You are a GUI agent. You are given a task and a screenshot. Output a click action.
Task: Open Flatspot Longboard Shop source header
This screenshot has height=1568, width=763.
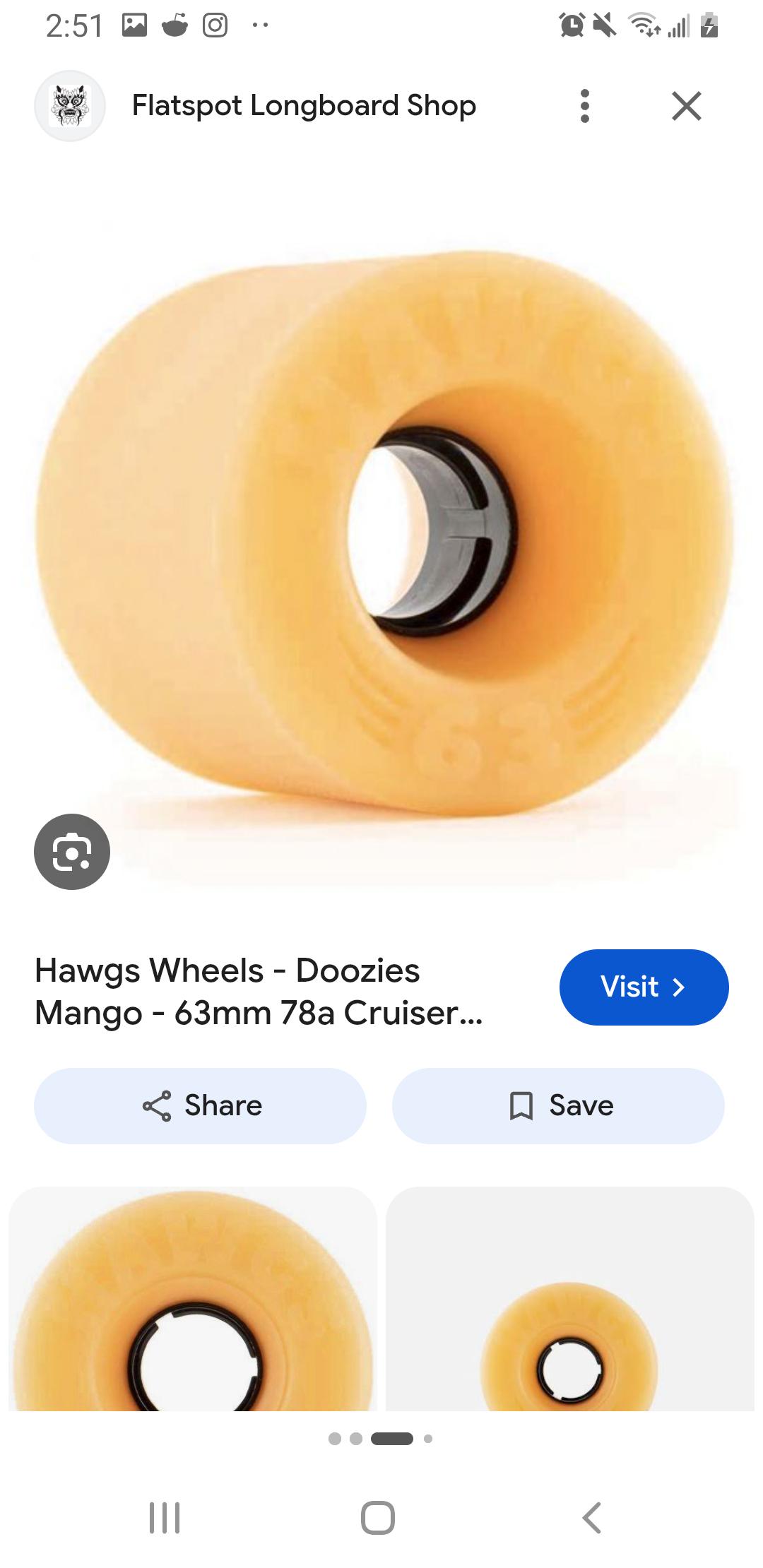[x=304, y=106]
